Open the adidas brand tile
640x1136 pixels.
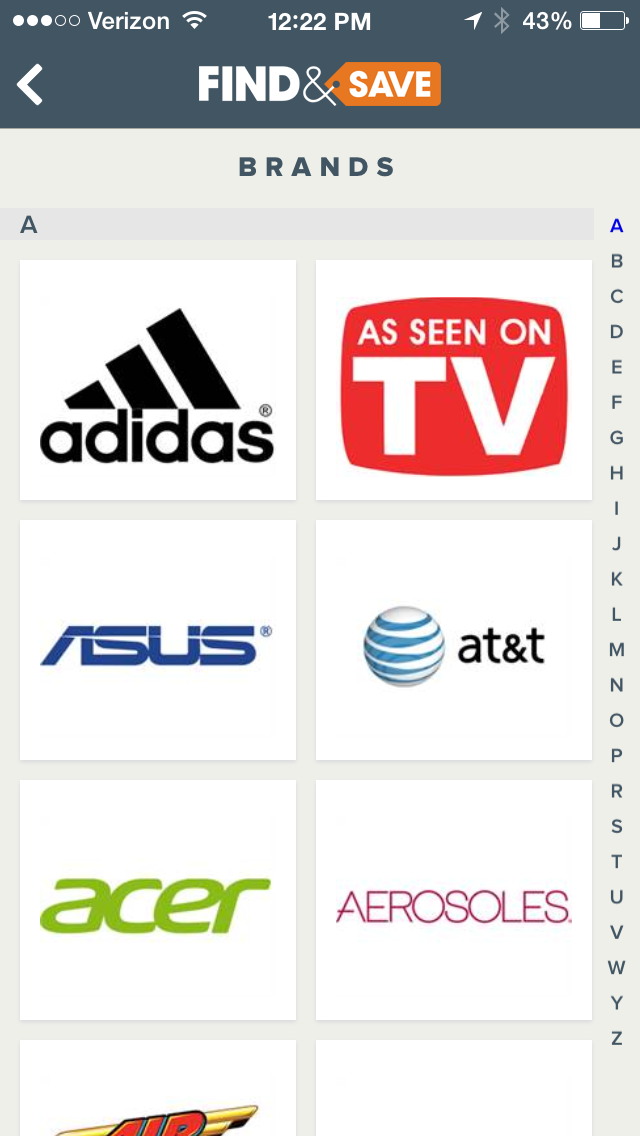tap(158, 380)
